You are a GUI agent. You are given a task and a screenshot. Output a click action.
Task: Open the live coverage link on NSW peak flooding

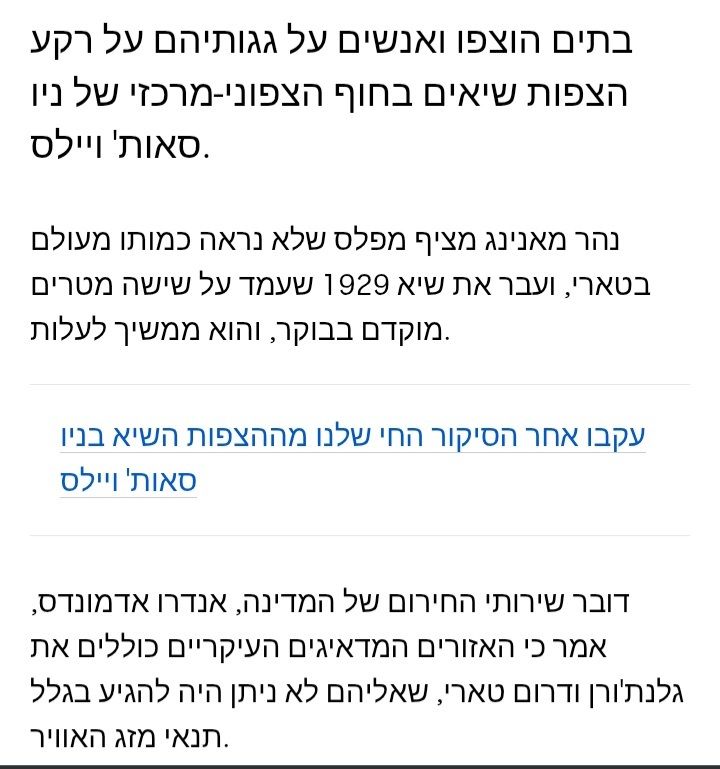tap(353, 438)
